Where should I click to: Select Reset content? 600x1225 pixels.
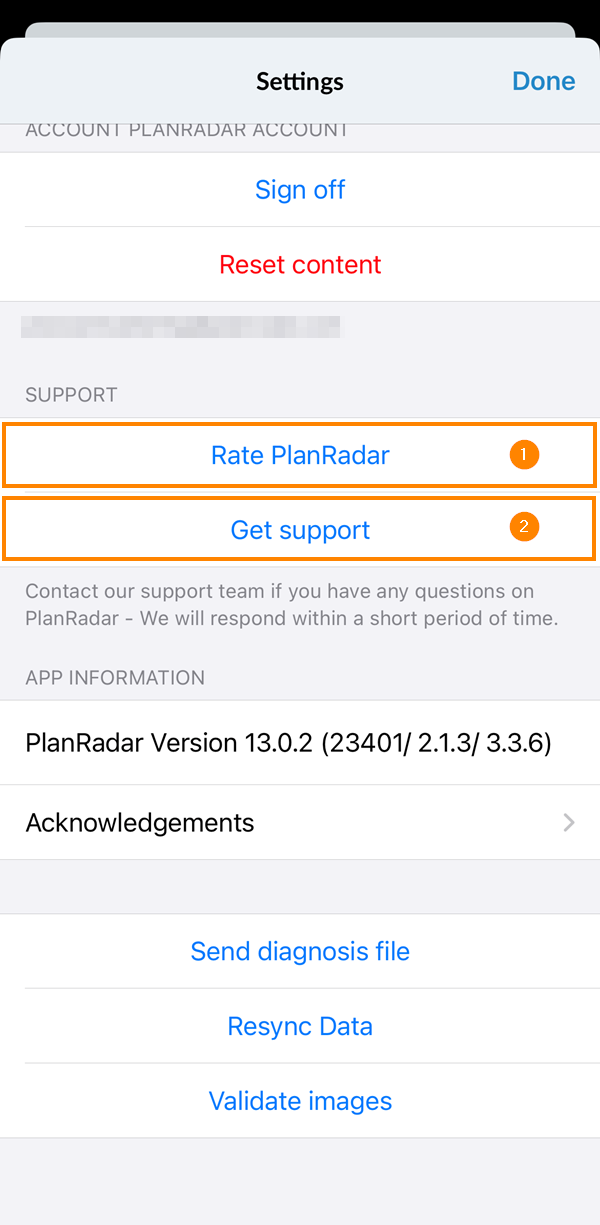tap(300, 265)
